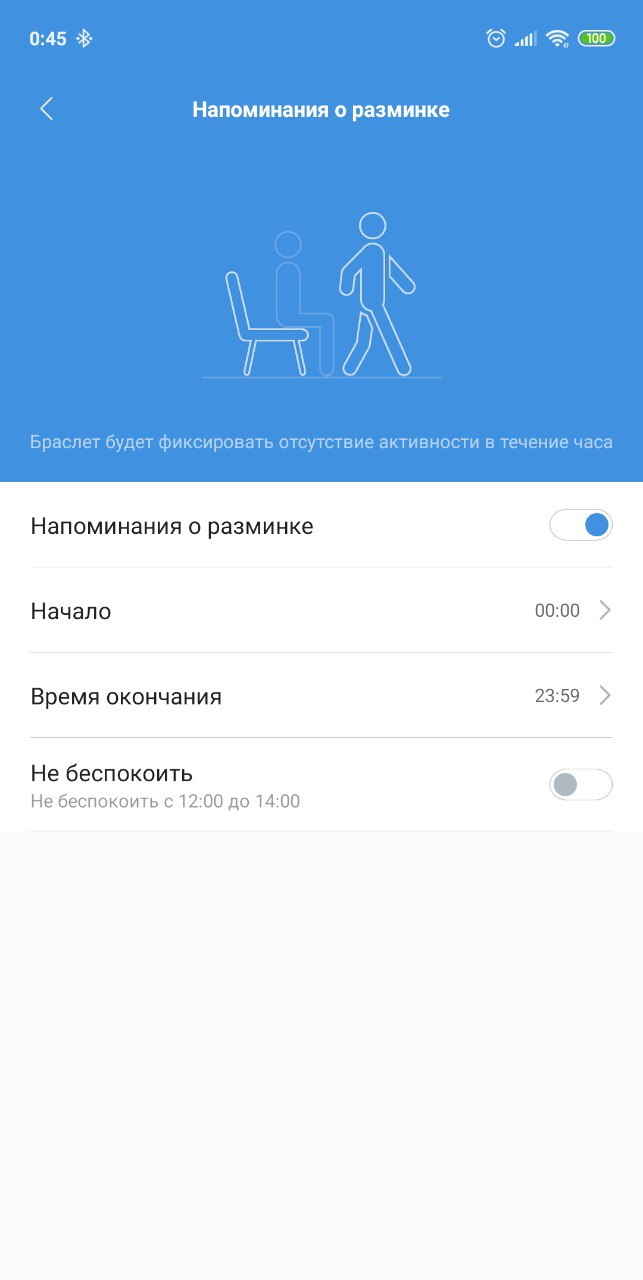The height and width of the screenshot is (1280, 643).
Task: Open the Время окончания end time setting
Action: pyautogui.click(x=321, y=696)
